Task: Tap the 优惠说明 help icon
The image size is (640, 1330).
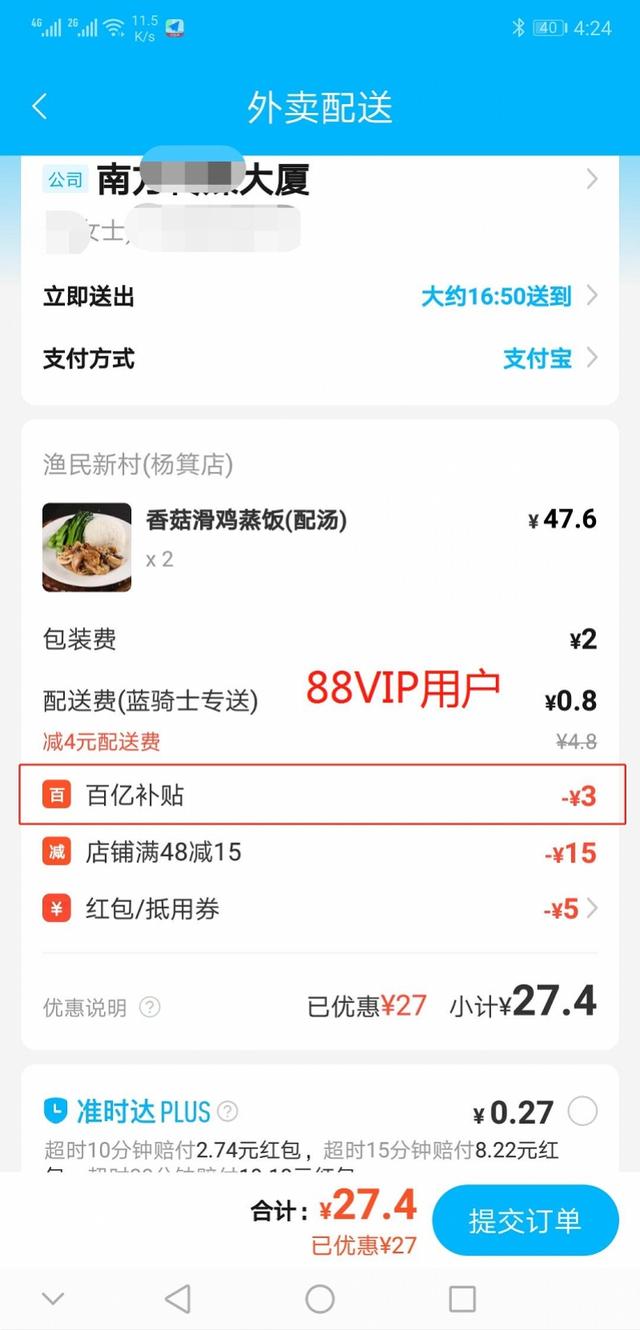Action: click(150, 1007)
